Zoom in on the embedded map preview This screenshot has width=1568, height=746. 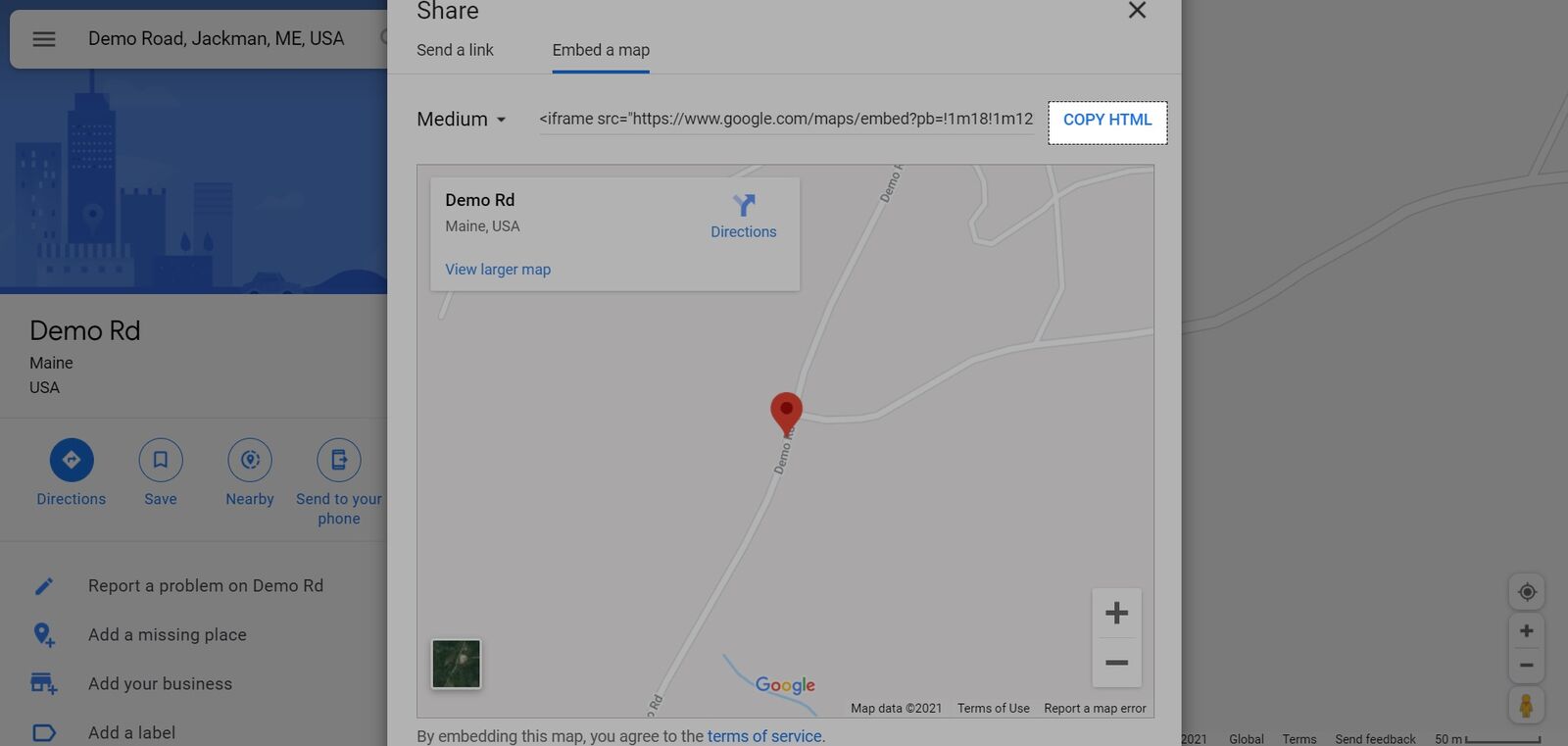(1116, 614)
